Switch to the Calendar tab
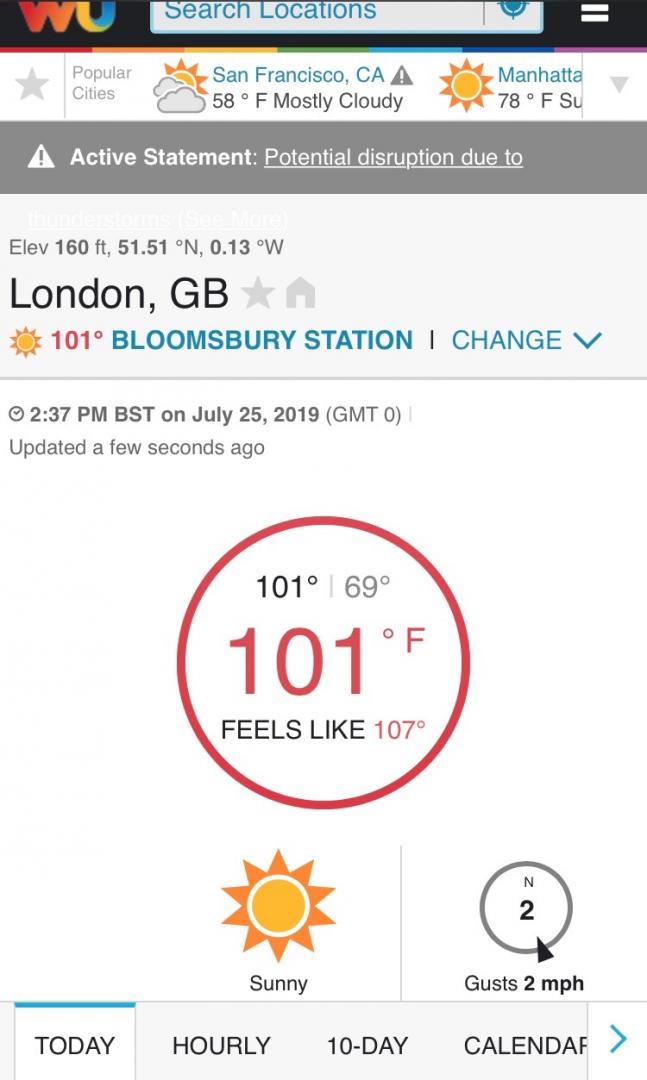 pos(525,1046)
